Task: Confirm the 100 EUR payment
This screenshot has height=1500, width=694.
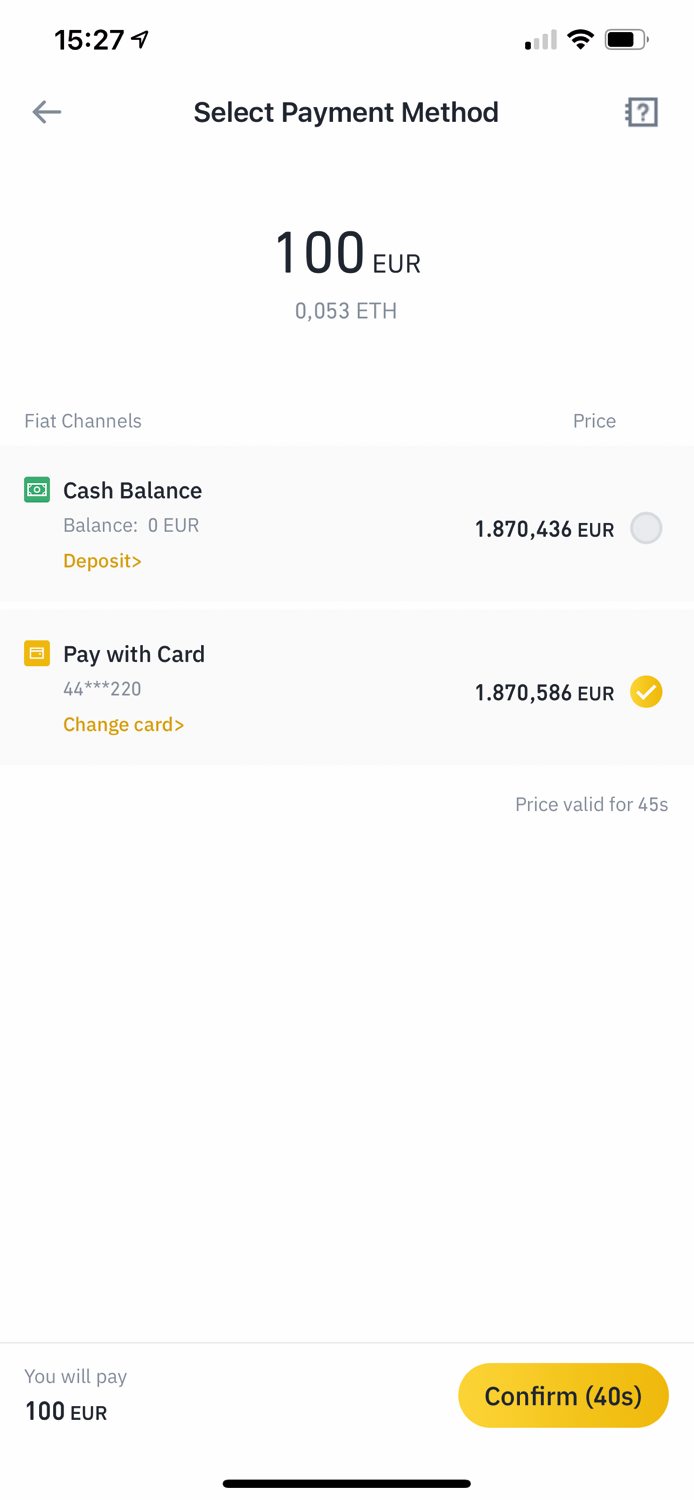Action: 563,1395
